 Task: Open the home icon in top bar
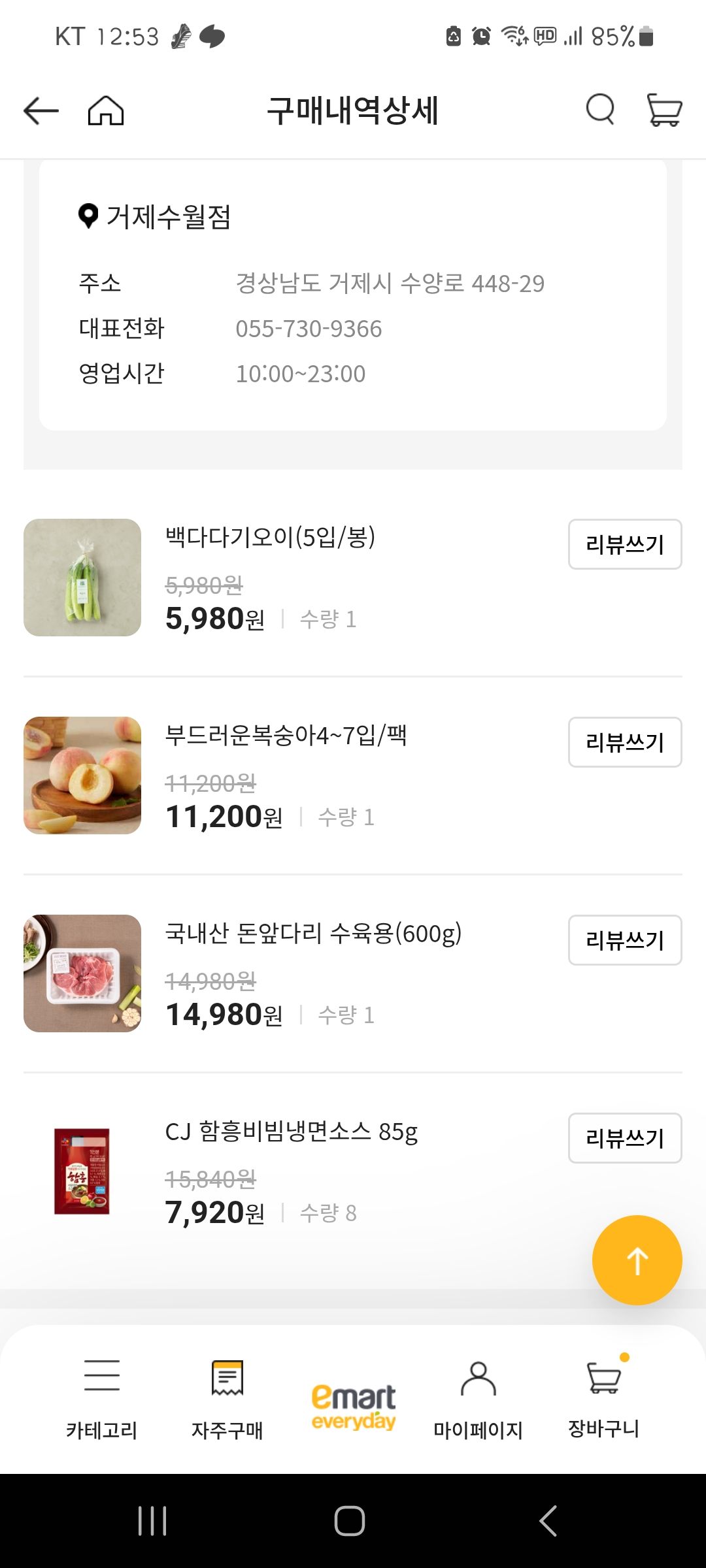pos(107,110)
